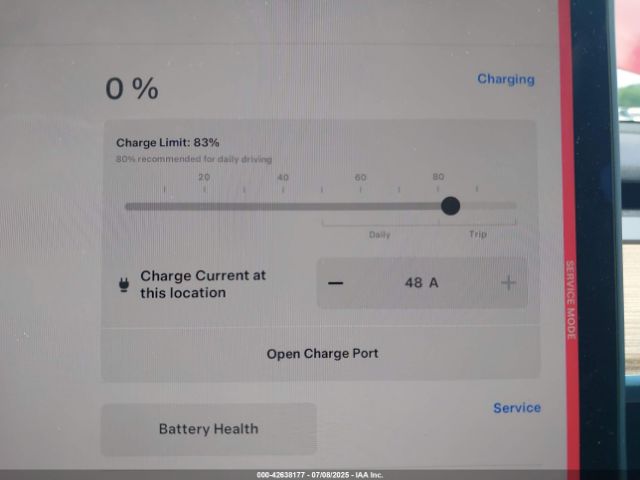Open the Charging link
Screen dimensions: 640x480
point(505,79)
